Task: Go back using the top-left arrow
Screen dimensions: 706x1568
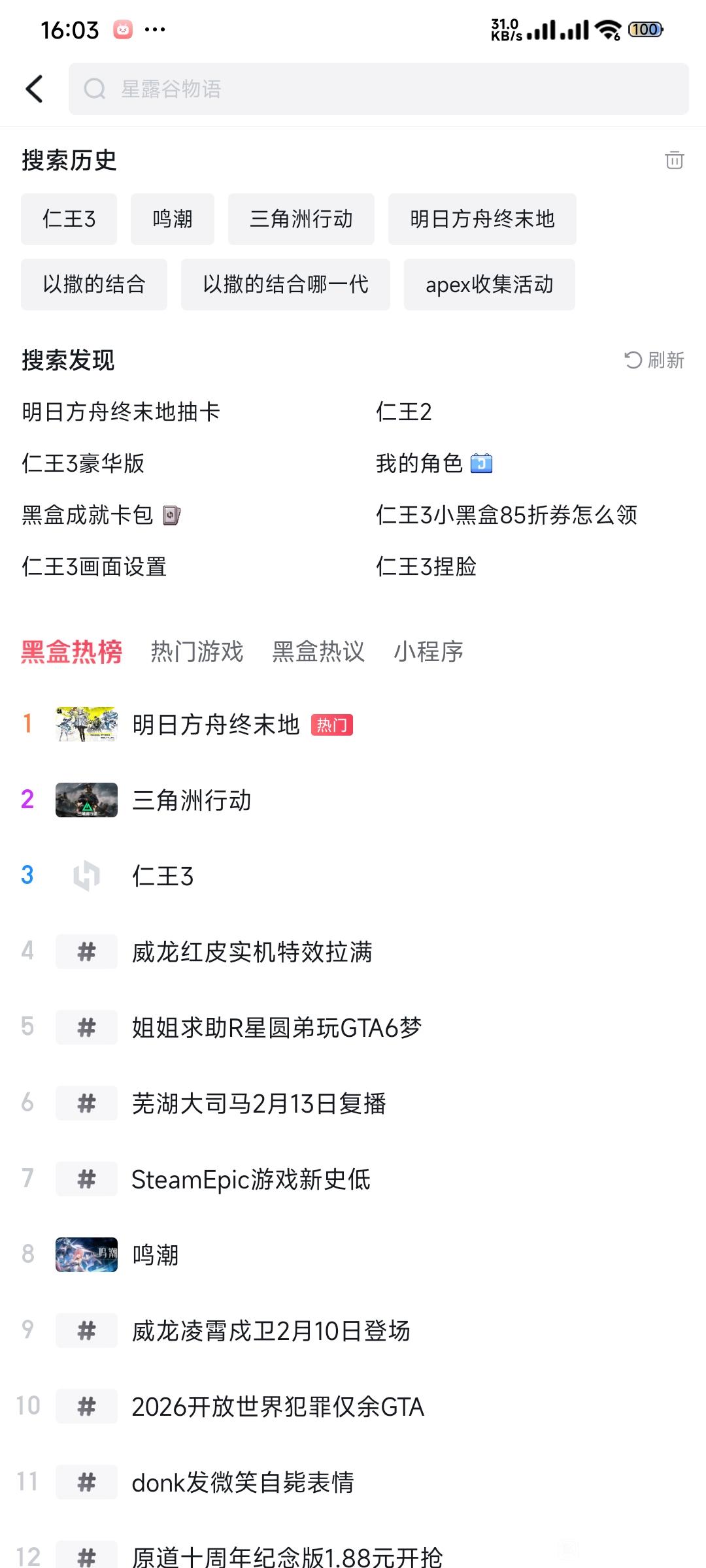Action: click(34, 89)
